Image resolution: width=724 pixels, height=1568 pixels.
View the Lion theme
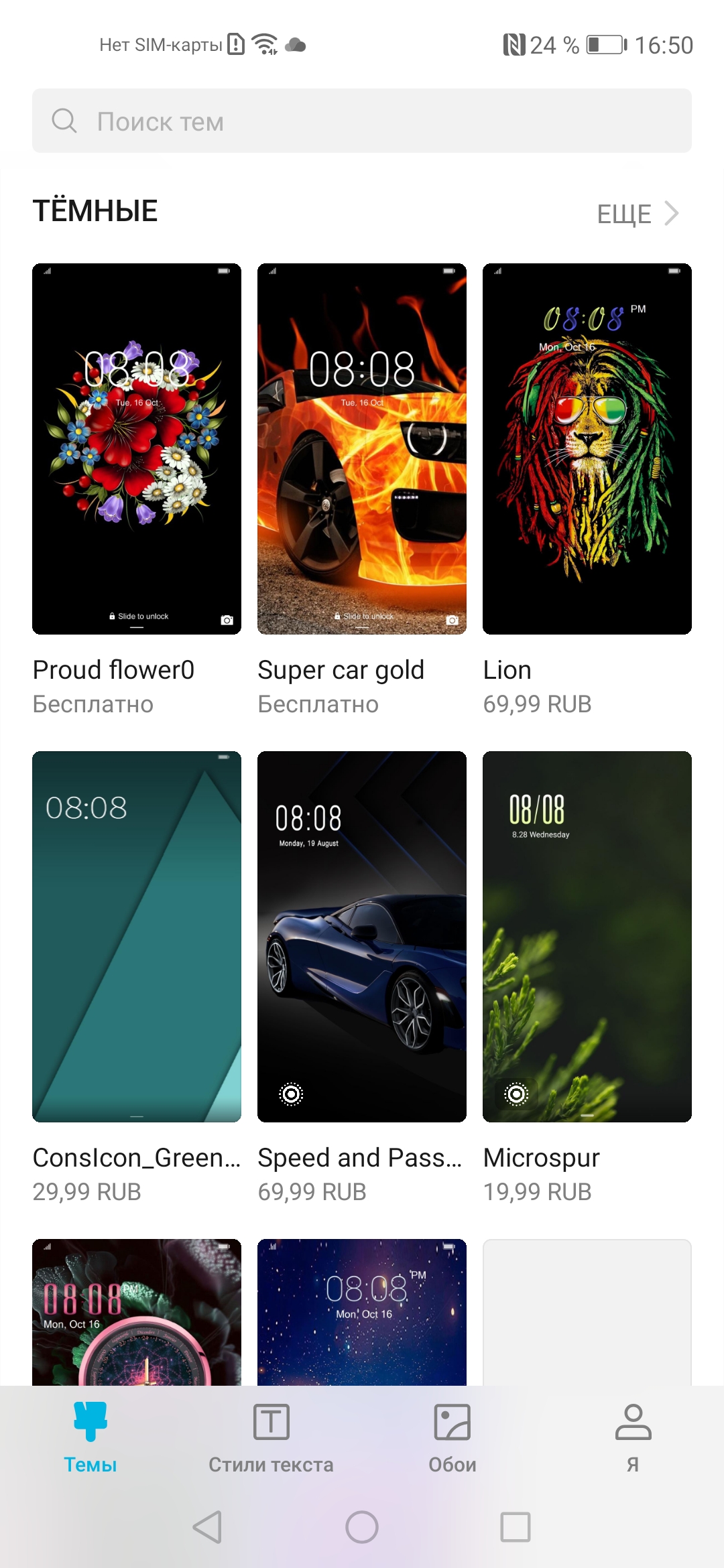point(587,449)
